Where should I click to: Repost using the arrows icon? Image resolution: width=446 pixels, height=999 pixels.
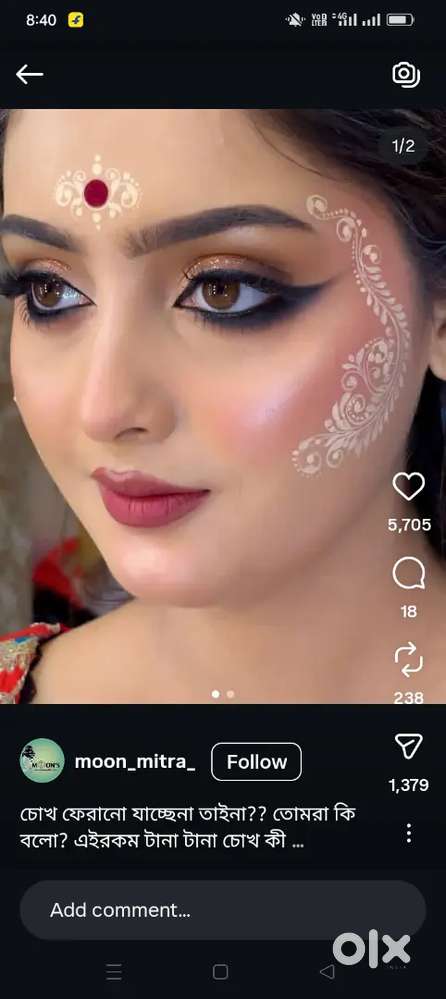pyautogui.click(x=408, y=659)
